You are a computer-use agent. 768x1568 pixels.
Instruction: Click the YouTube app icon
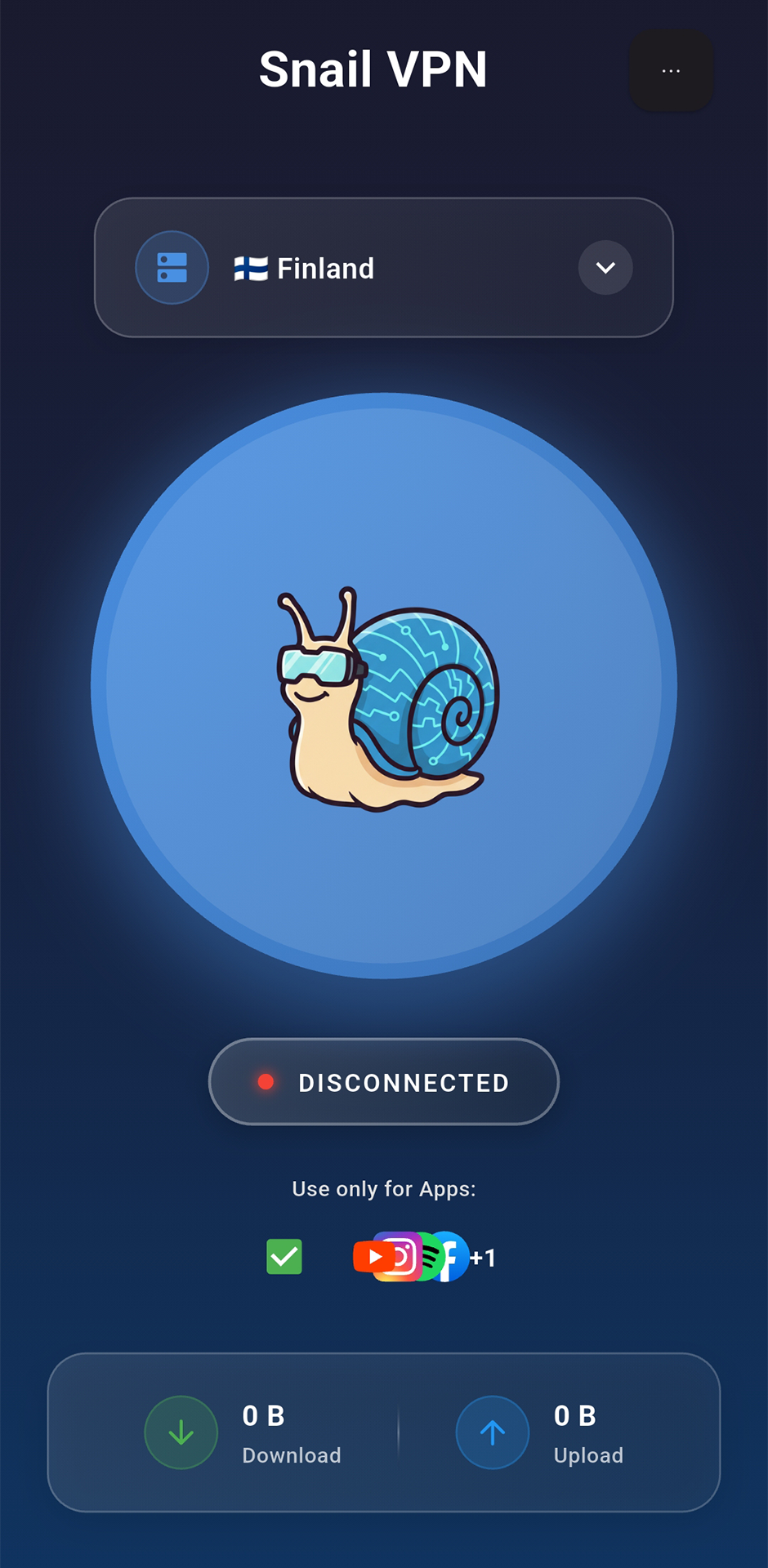tap(375, 1257)
